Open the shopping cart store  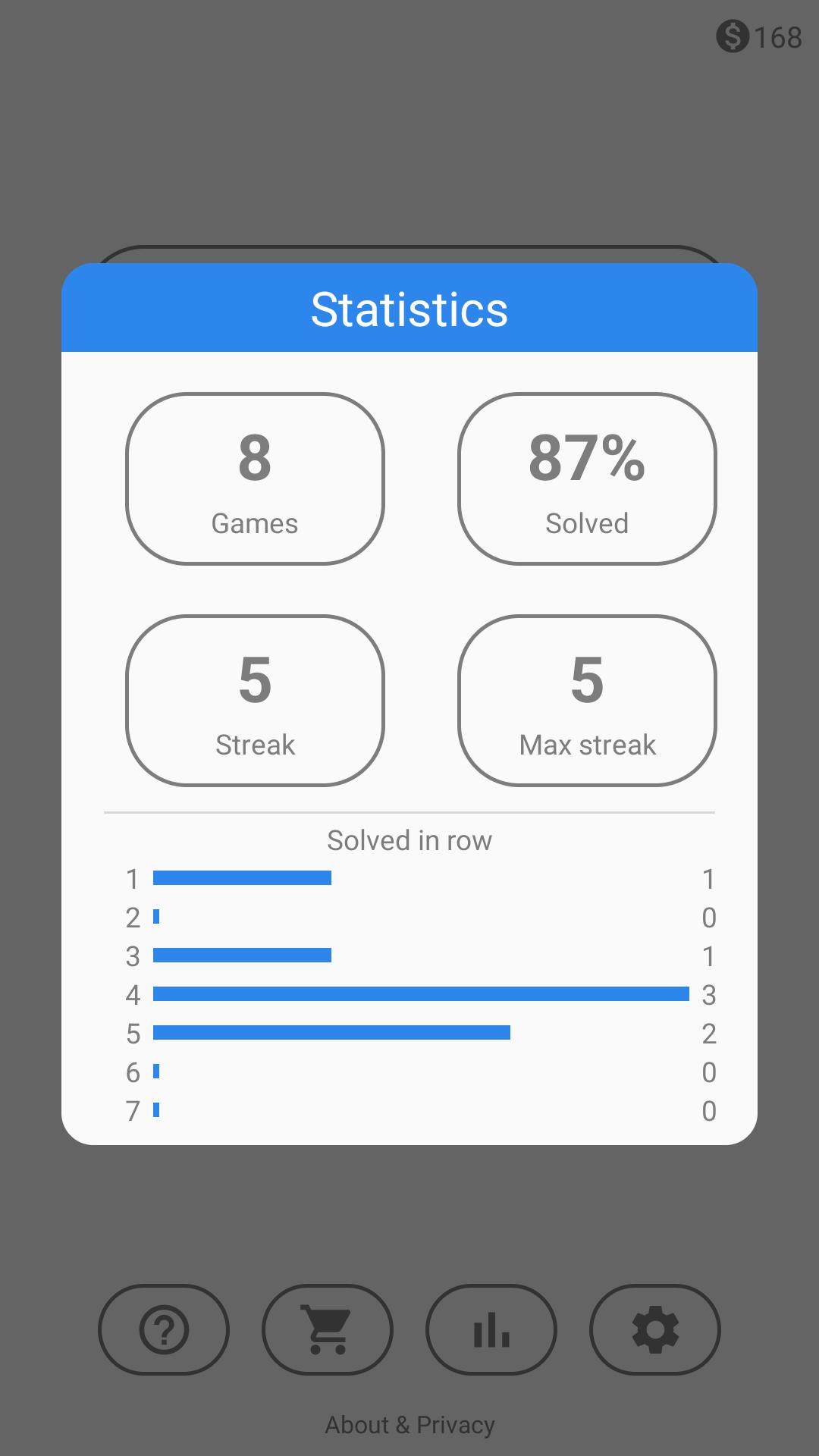[328, 1329]
